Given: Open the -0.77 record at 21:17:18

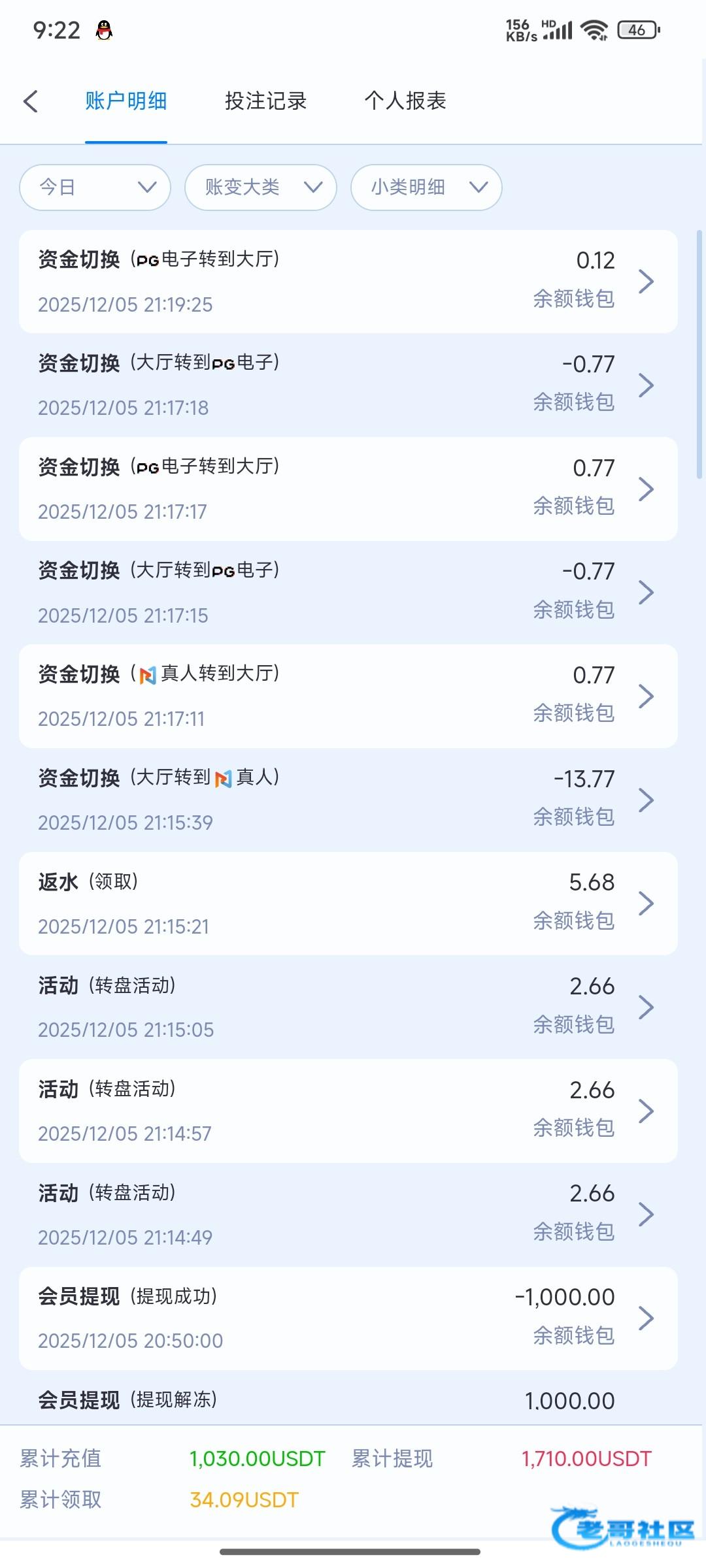Looking at the screenshot, I should pos(348,385).
